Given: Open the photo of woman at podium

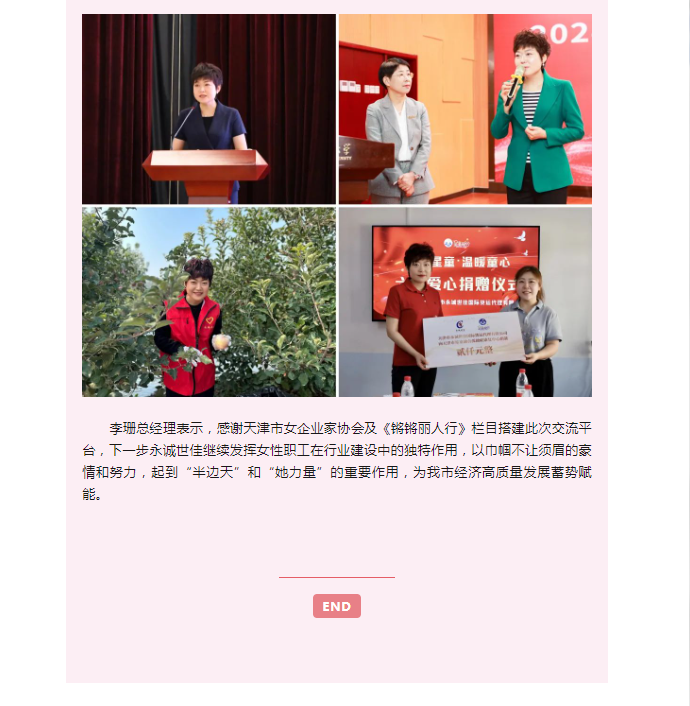Looking at the screenshot, I should [x=208, y=109].
